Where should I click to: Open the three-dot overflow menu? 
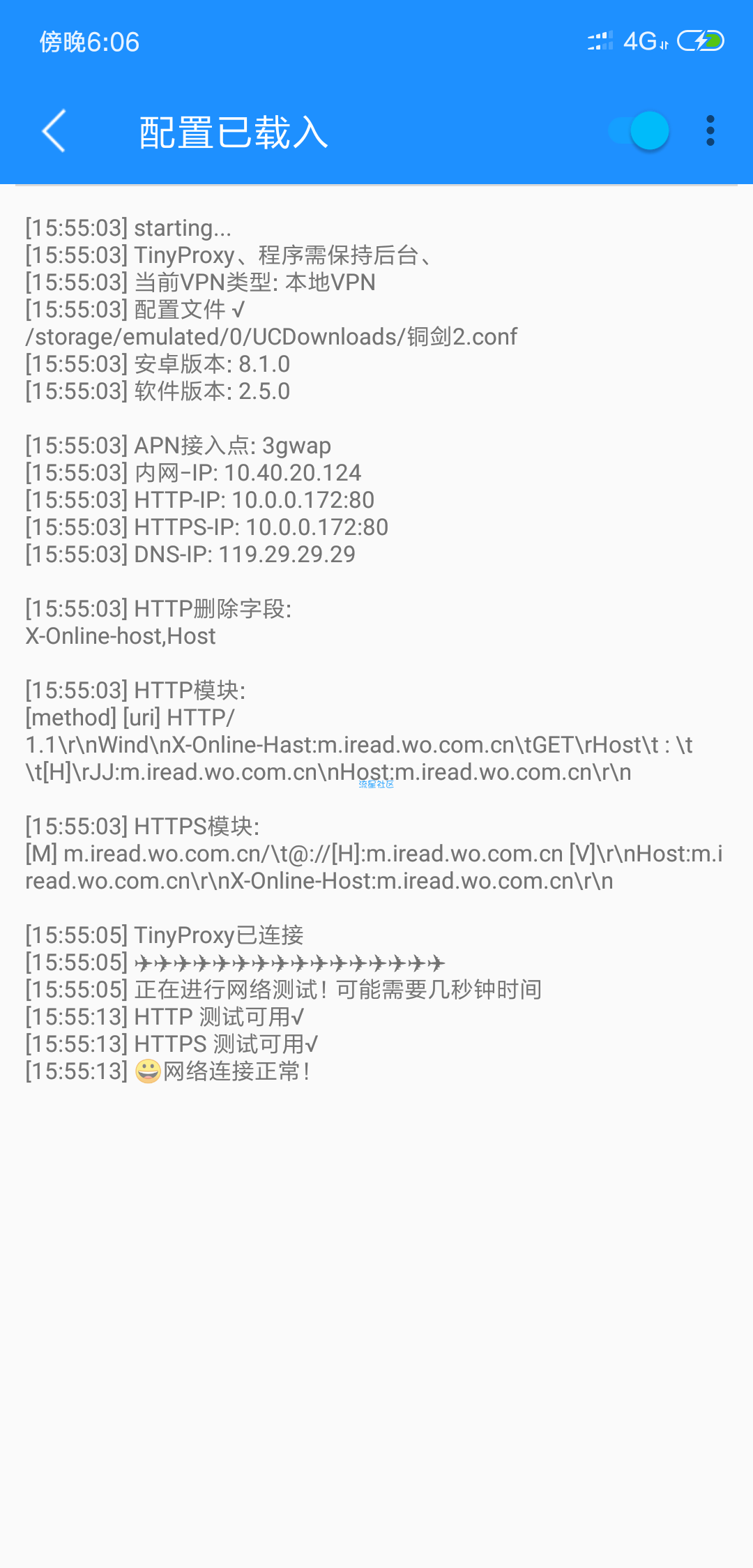pos(710,131)
